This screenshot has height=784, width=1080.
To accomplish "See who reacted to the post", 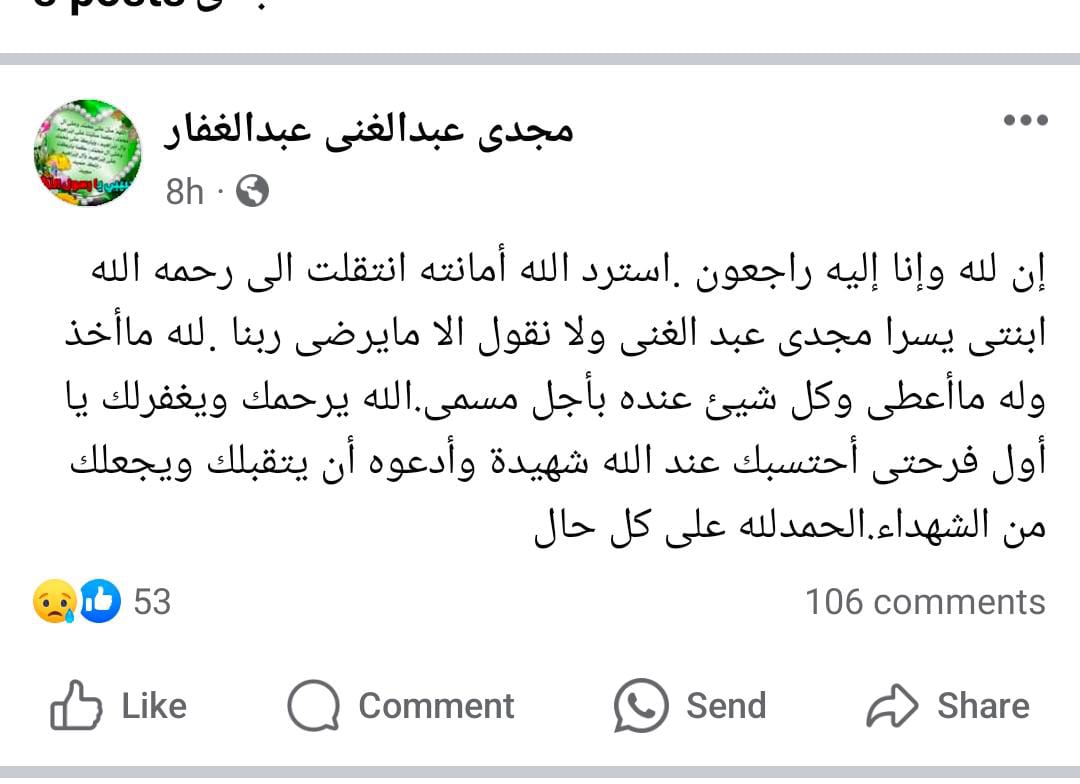I will pyautogui.click(x=101, y=602).
